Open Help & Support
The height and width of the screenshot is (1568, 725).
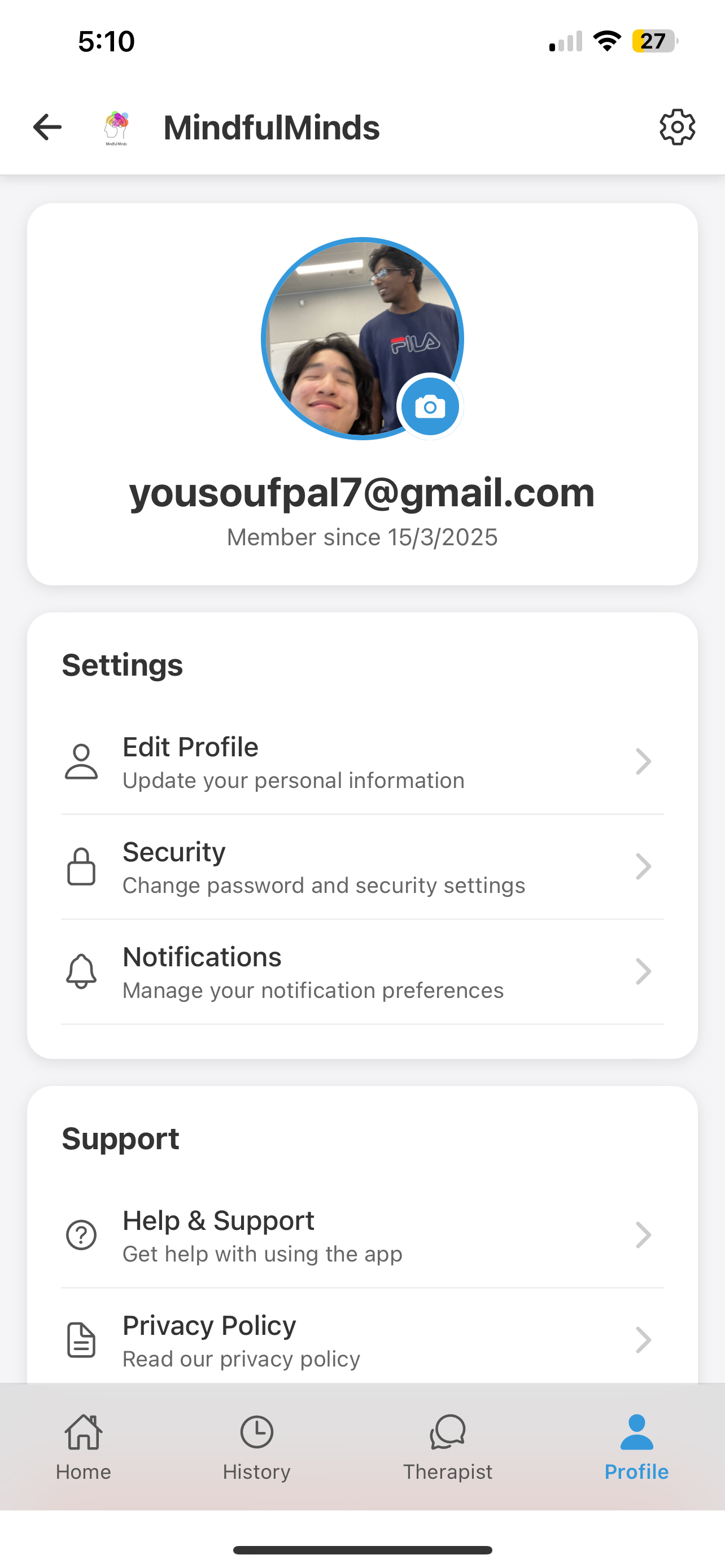pyautogui.click(x=361, y=1236)
